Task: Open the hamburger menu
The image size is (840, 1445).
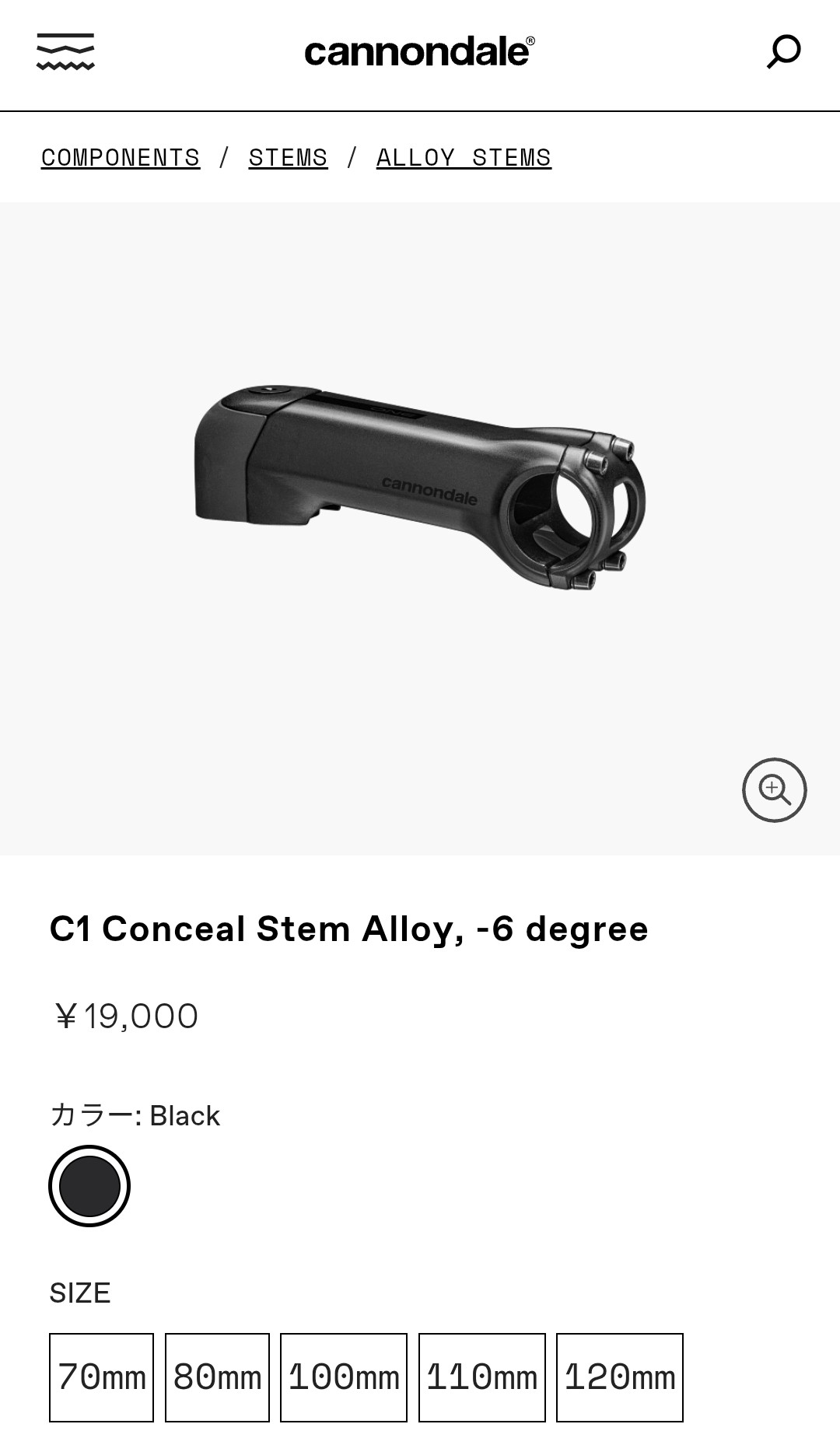Action: coord(65,52)
